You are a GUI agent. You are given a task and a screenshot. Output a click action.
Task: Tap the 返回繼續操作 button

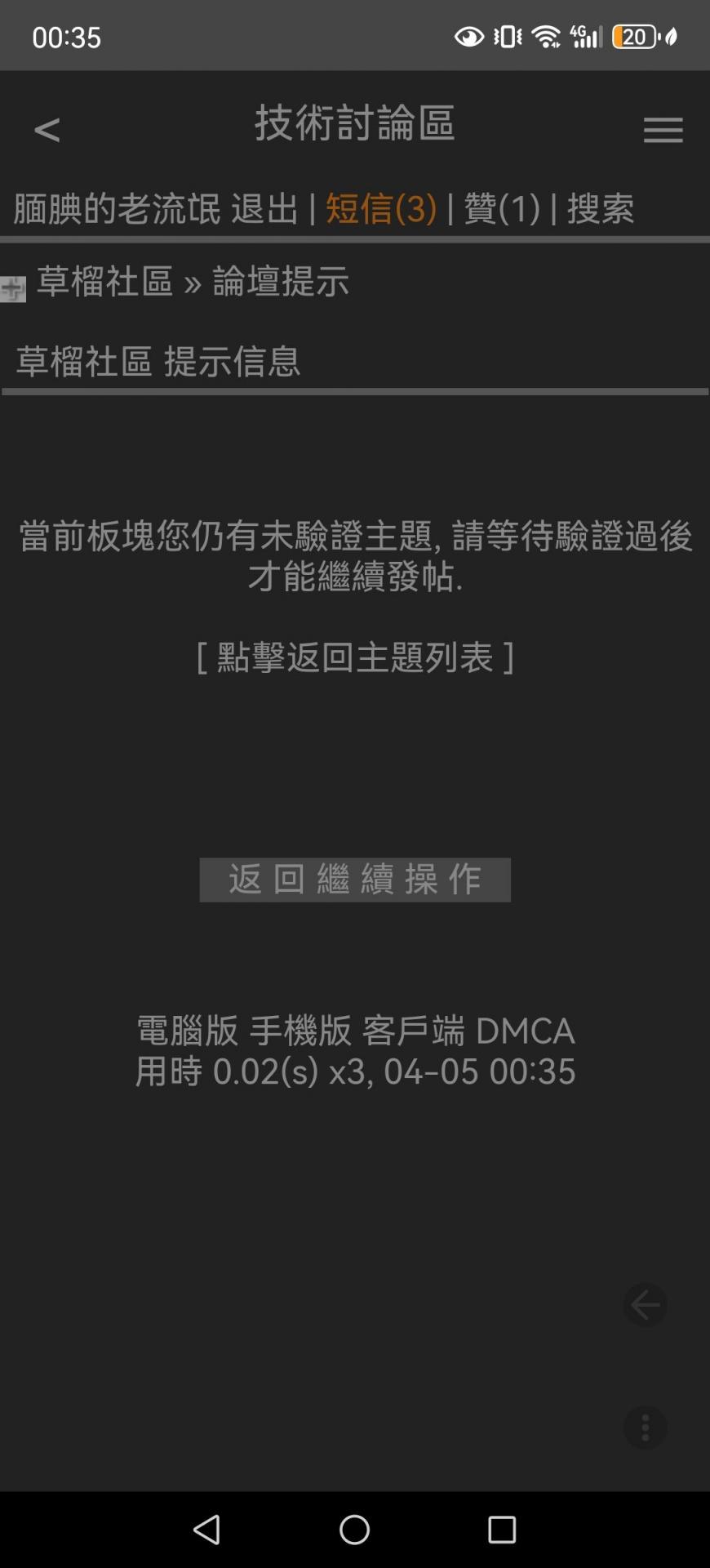tap(355, 880)
